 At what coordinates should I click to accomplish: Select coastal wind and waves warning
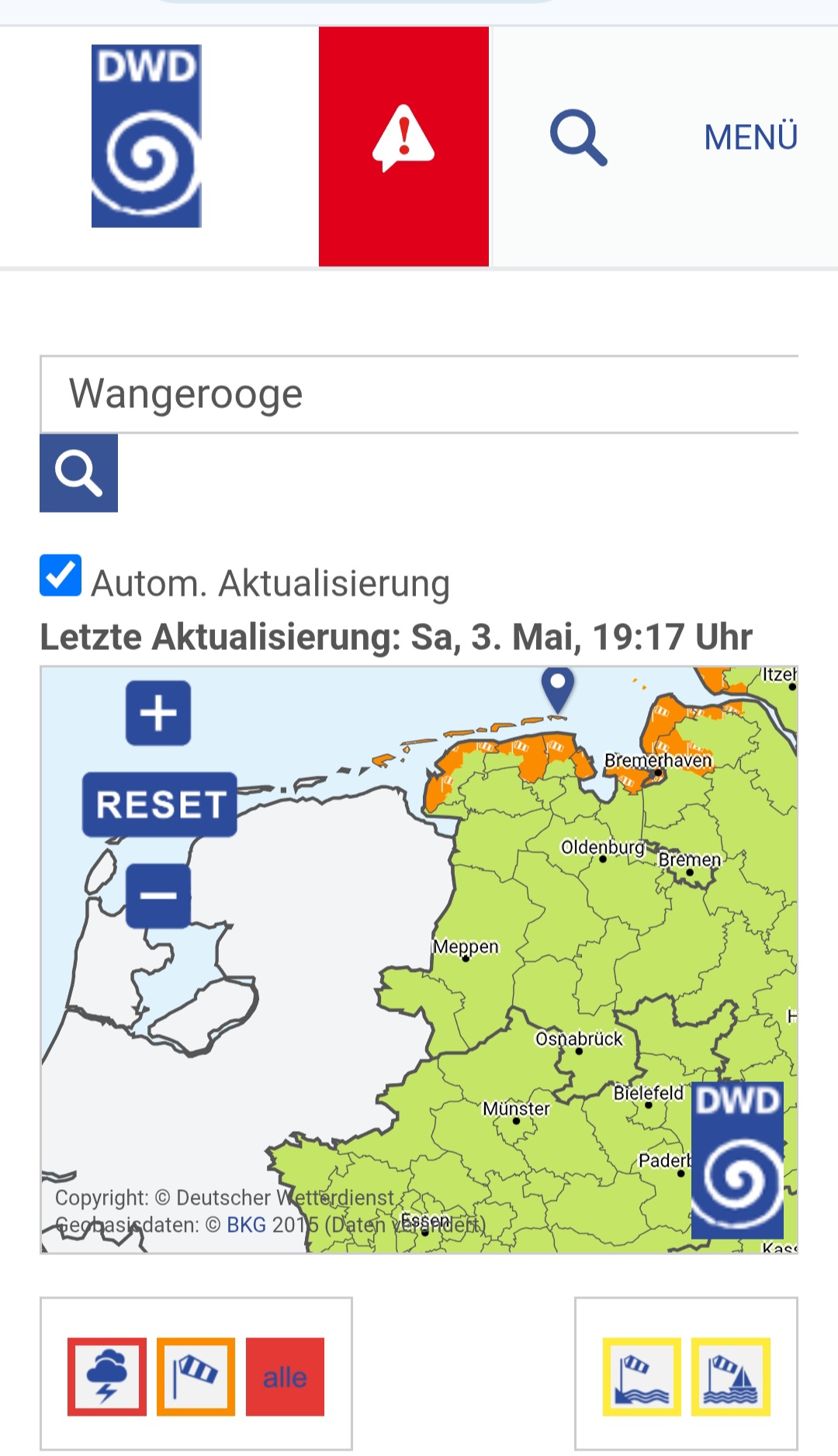click(x=642, y=1377)
